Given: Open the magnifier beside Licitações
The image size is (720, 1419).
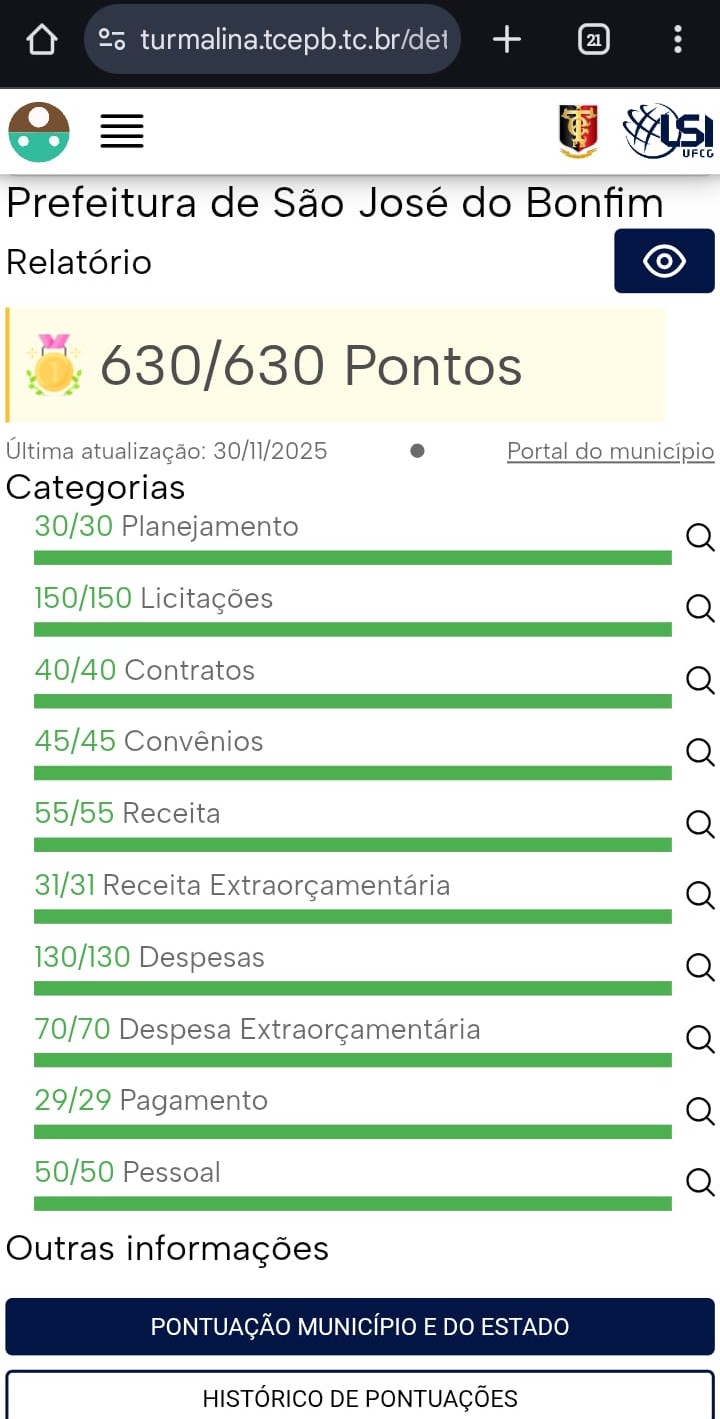Looking at the screenshot, I should [700, 608].
